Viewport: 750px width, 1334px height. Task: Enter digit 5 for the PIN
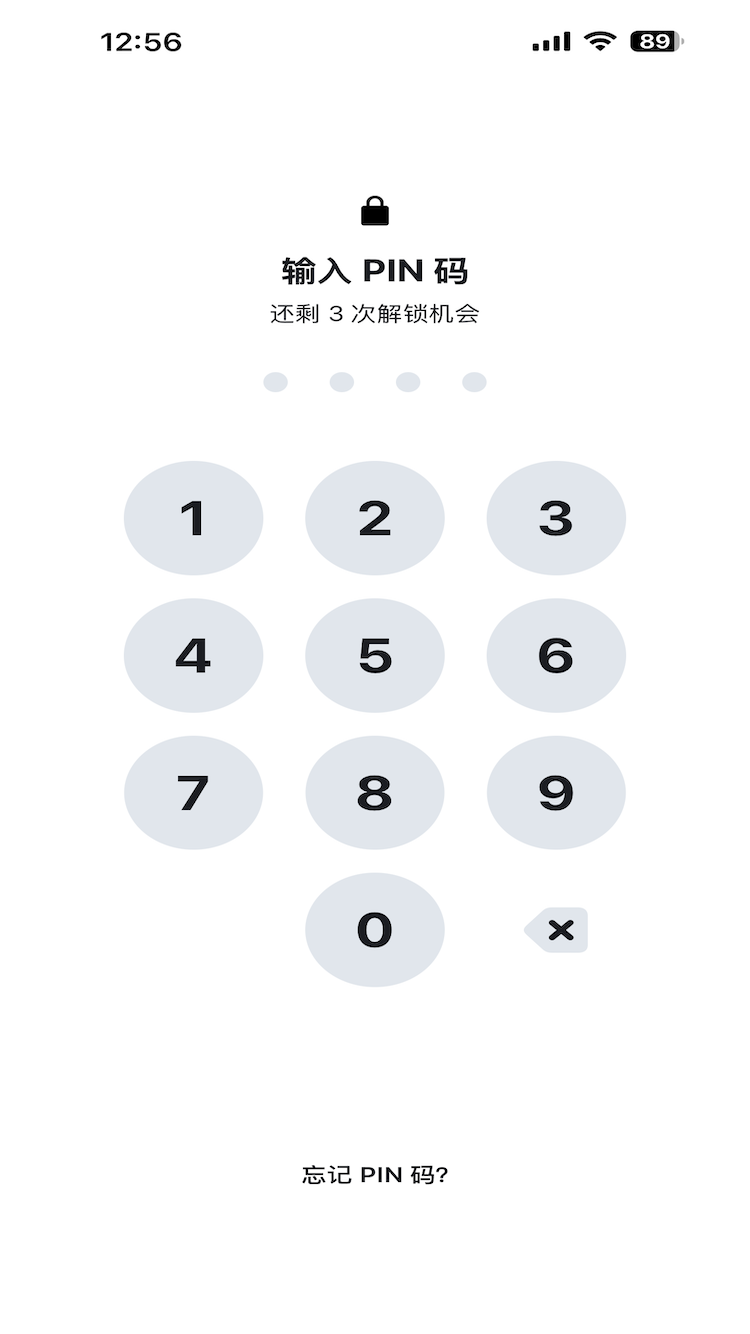click(x=375, y=655)
